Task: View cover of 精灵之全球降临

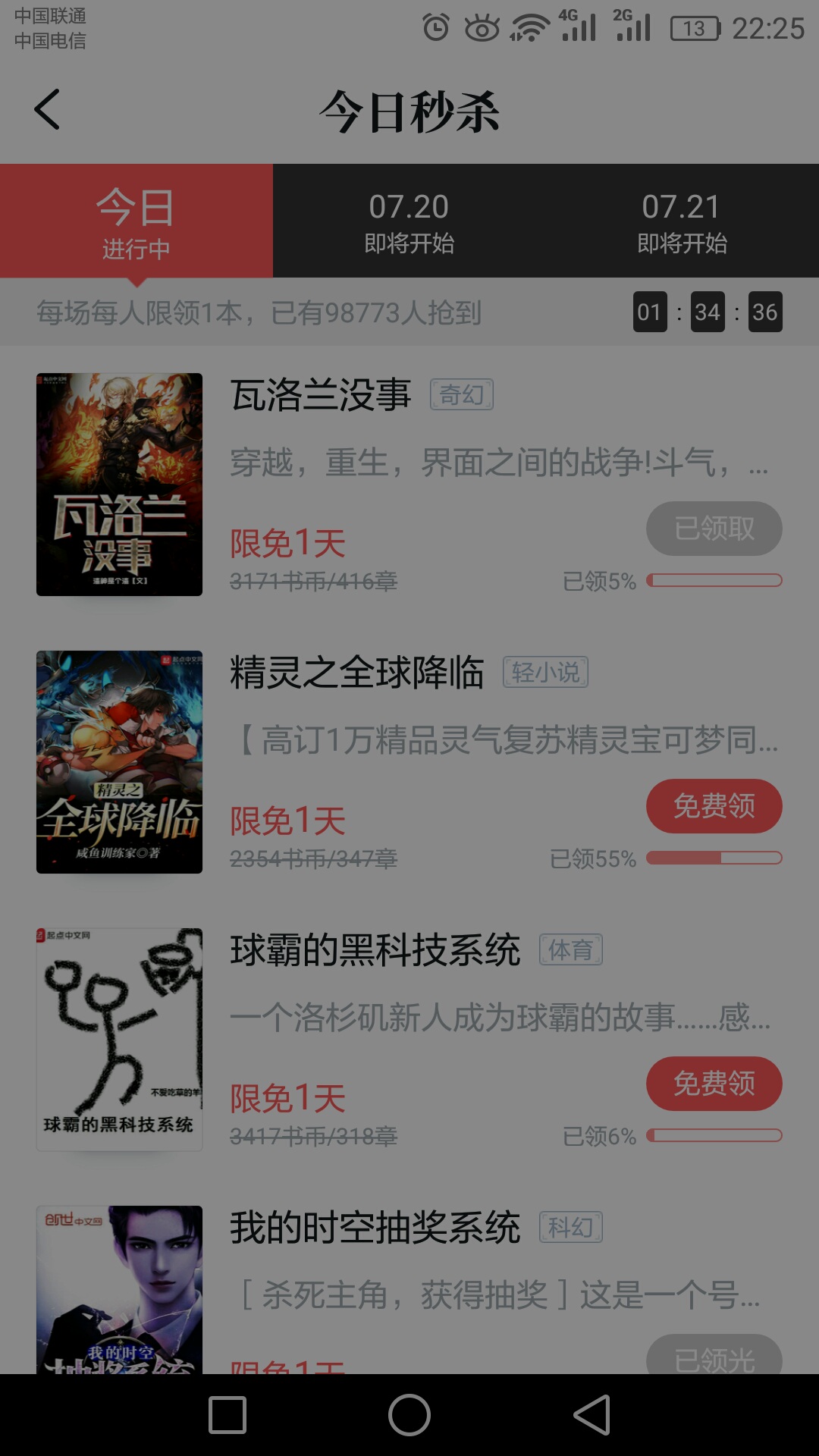Action: [119, 761]
